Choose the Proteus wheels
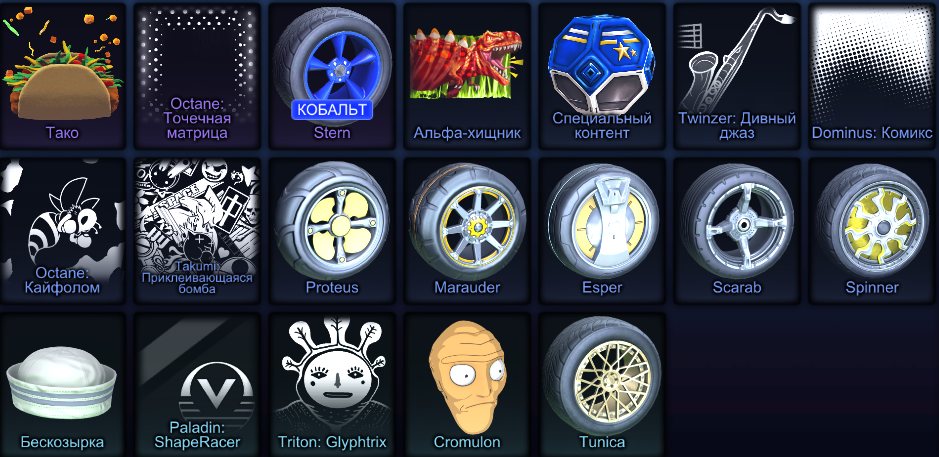This screenshot has width=939, height=457. 331,229
